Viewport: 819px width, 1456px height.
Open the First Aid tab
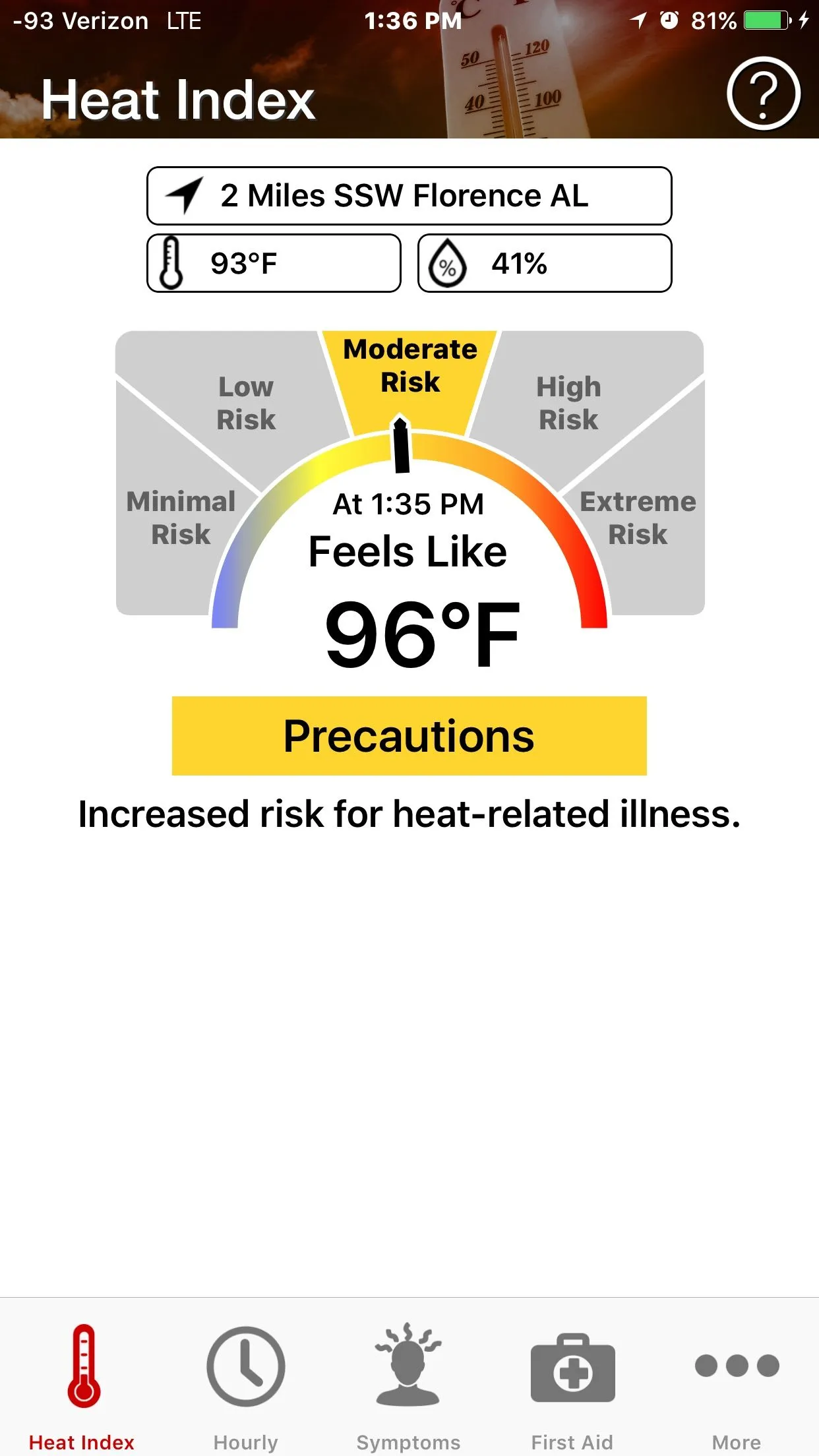point(572,1385)
